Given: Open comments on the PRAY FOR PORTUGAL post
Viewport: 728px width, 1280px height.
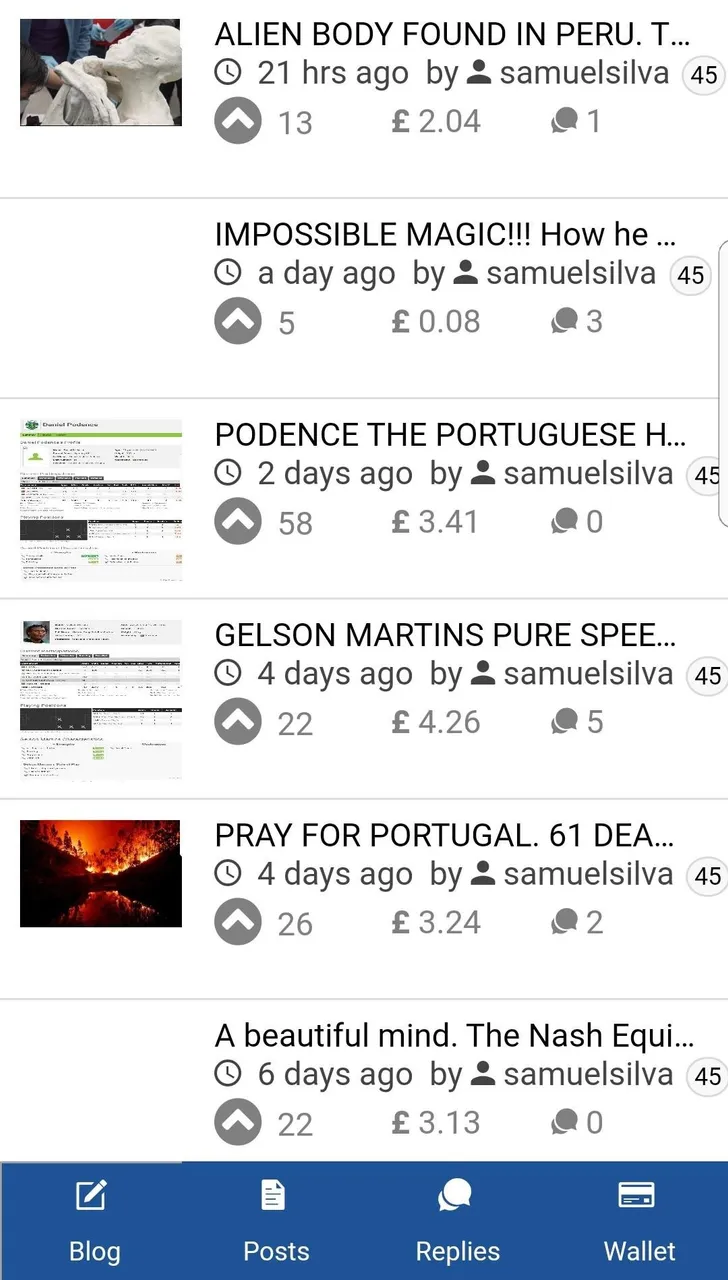Looking at the screenshot, I should point(577,921).
